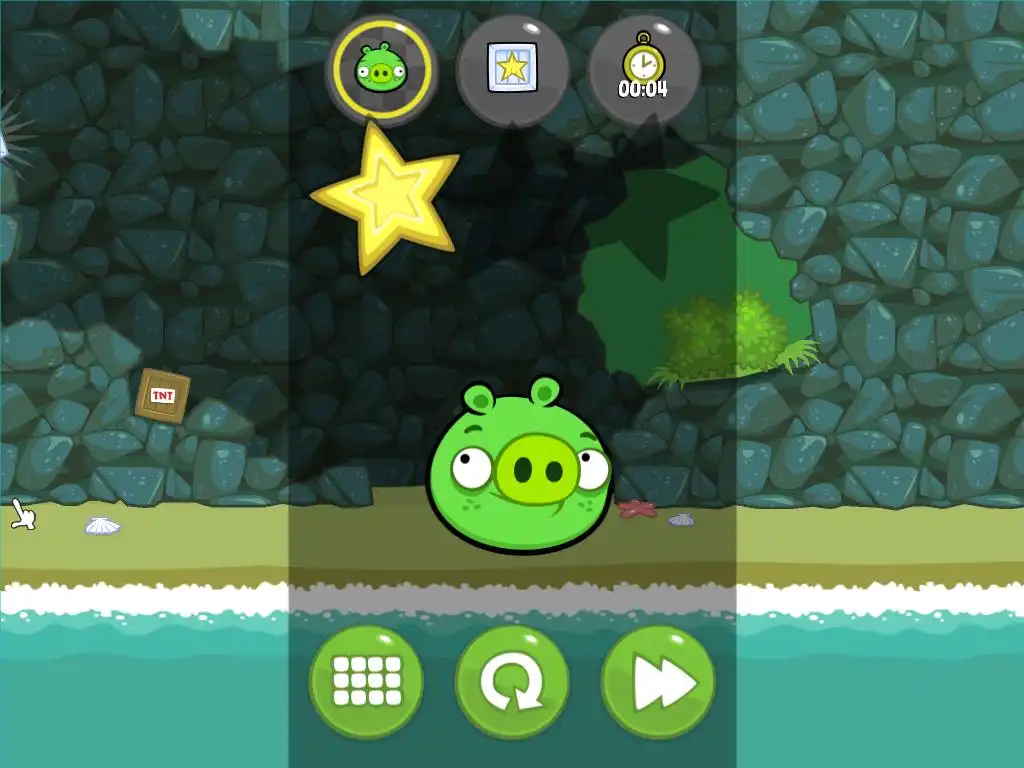Skip ahead to the next level

658,683
